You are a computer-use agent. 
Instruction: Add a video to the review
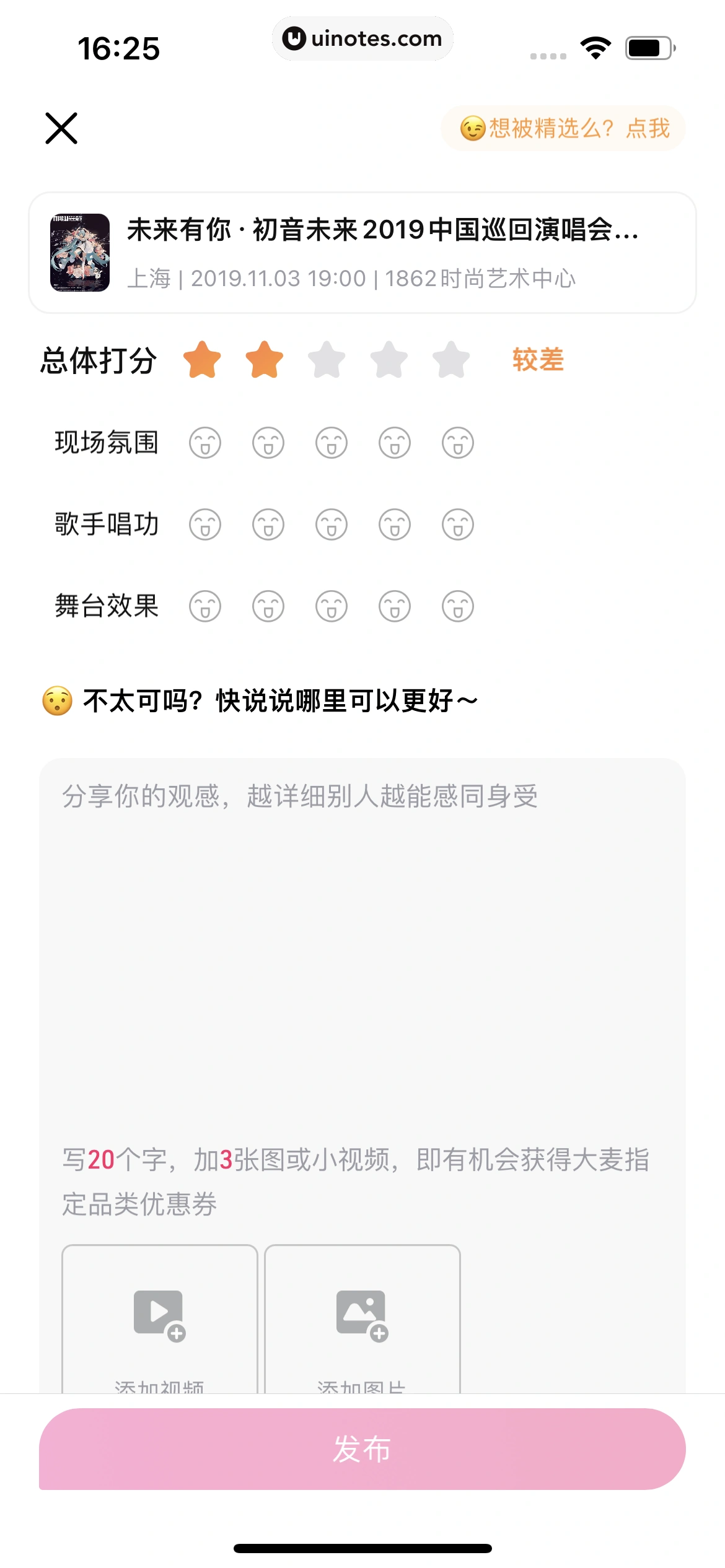click(160, 1319)
